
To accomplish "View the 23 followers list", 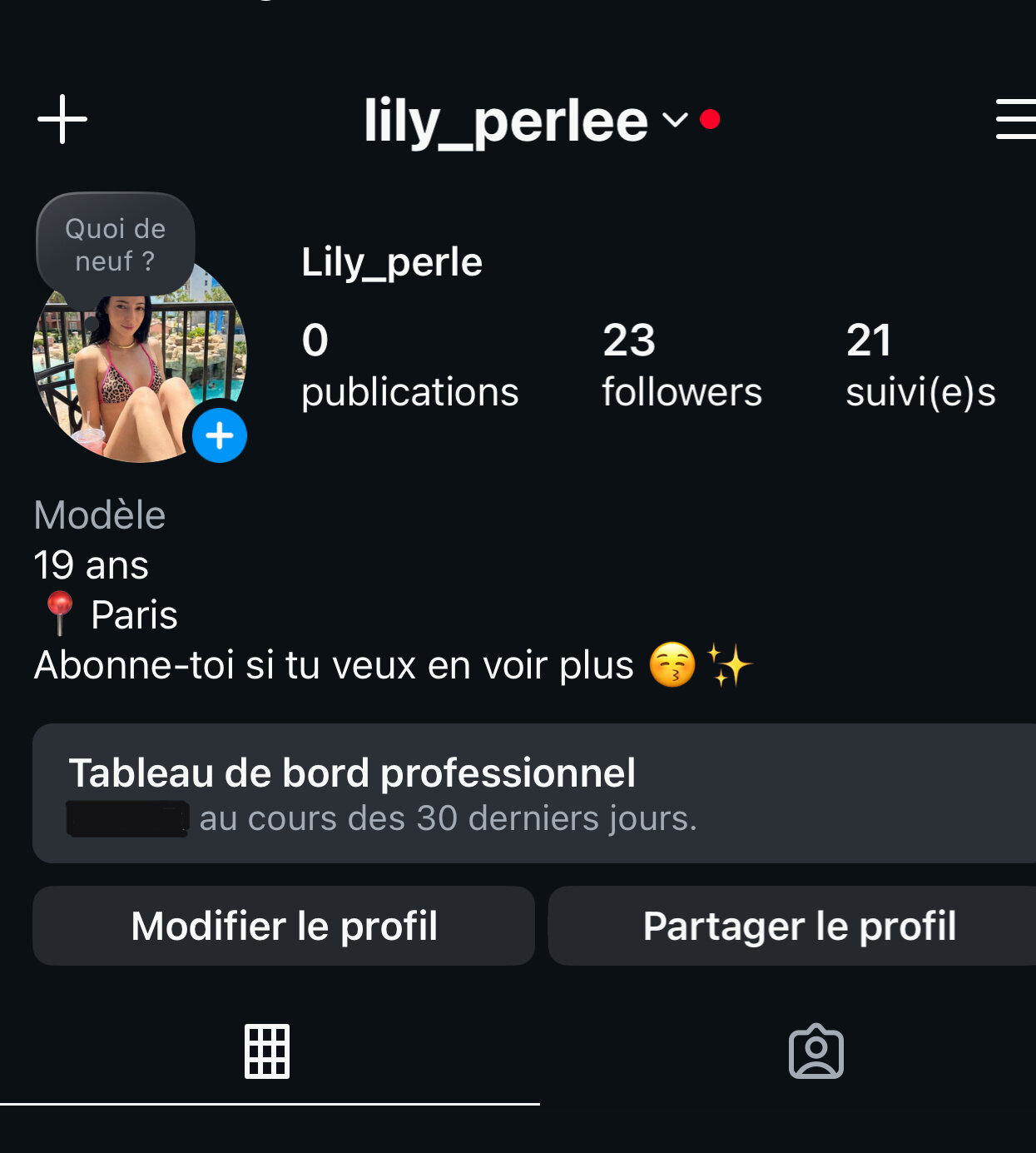I will 682,365.
